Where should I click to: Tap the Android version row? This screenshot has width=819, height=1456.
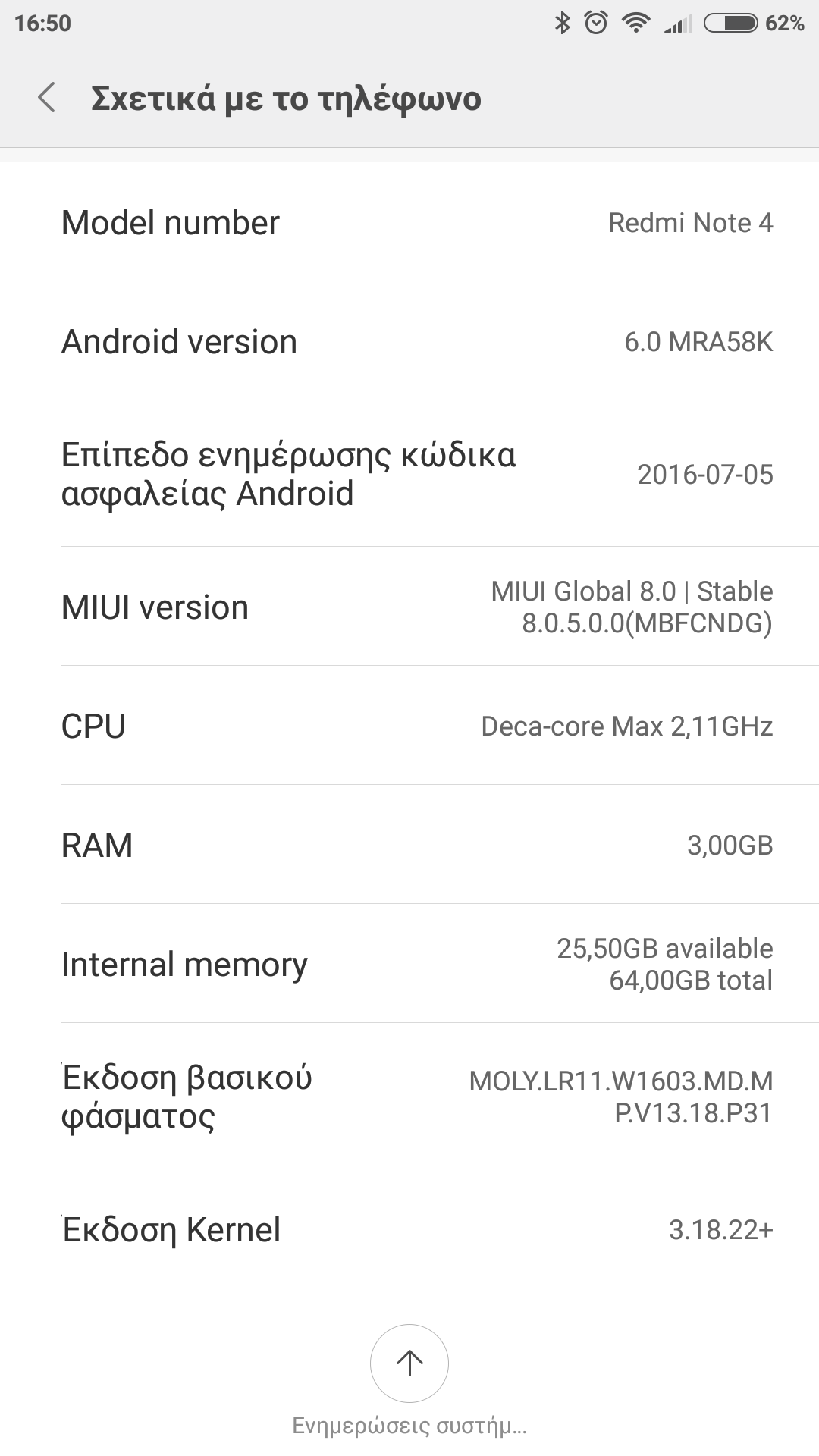(409, 341)
